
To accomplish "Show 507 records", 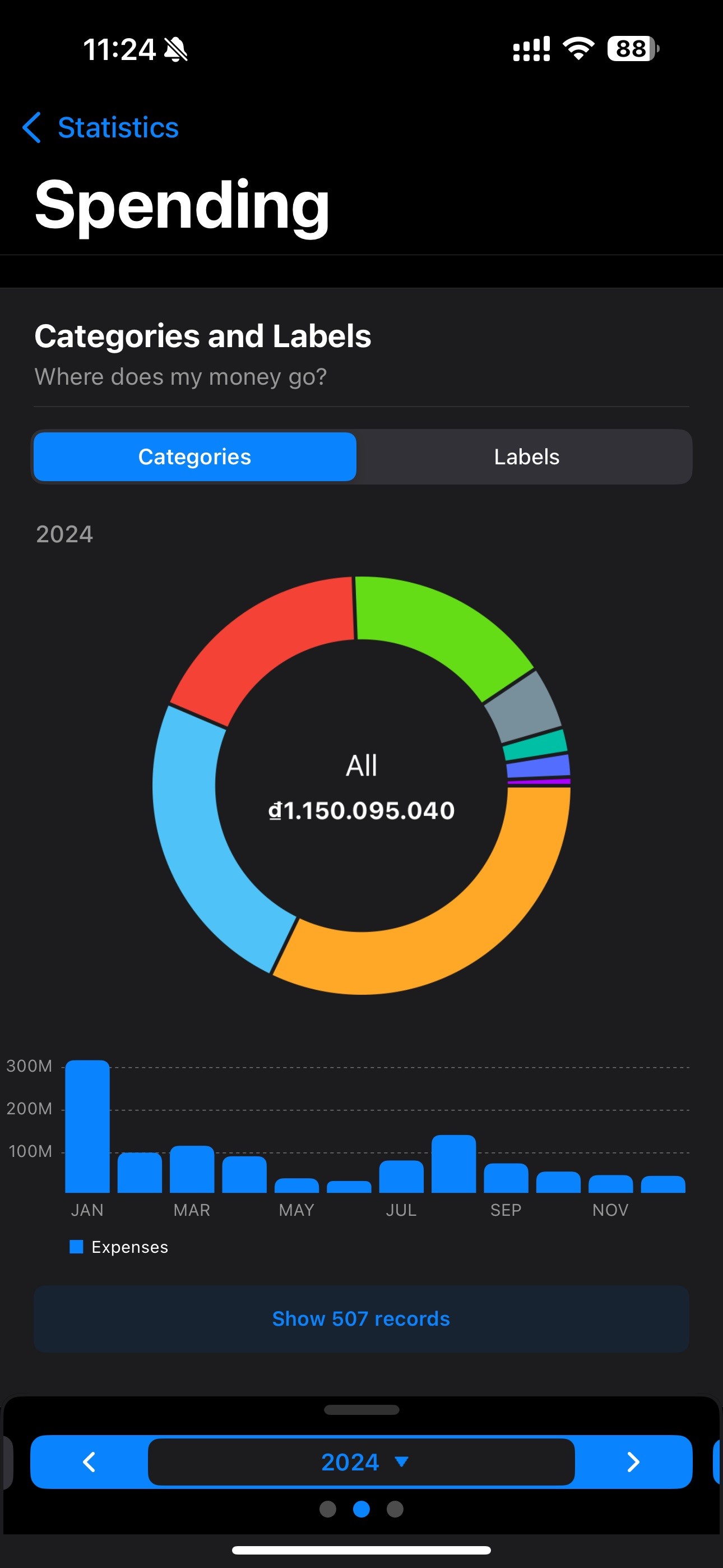I will point(361,1318).
